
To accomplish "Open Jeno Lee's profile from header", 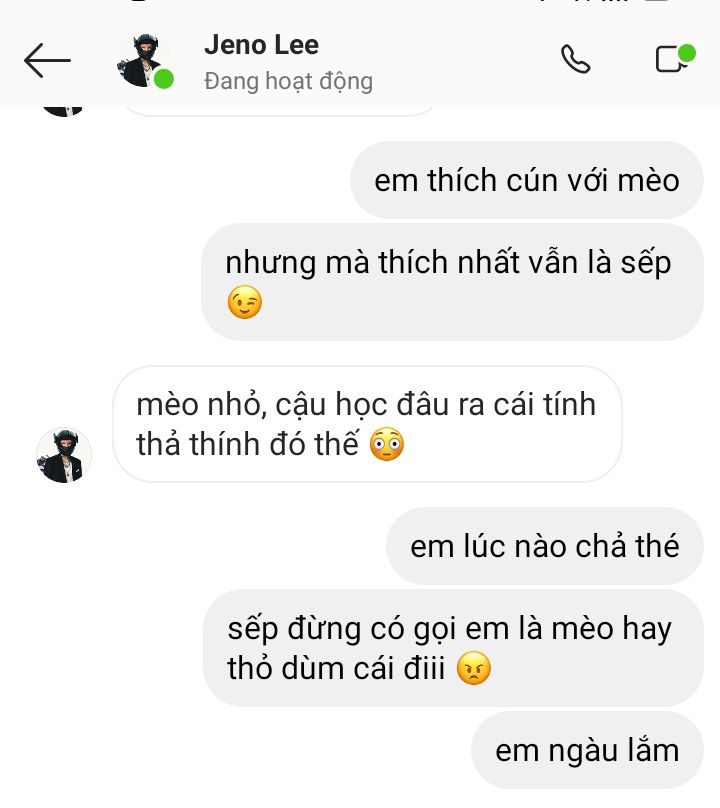I will point(261,45).
